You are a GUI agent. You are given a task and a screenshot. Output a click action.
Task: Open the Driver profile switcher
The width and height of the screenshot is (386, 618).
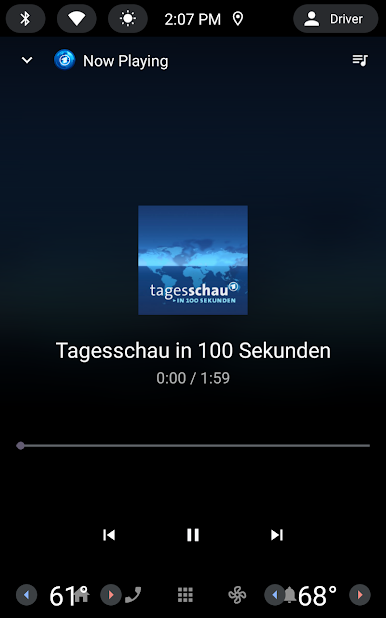point(336,19)
